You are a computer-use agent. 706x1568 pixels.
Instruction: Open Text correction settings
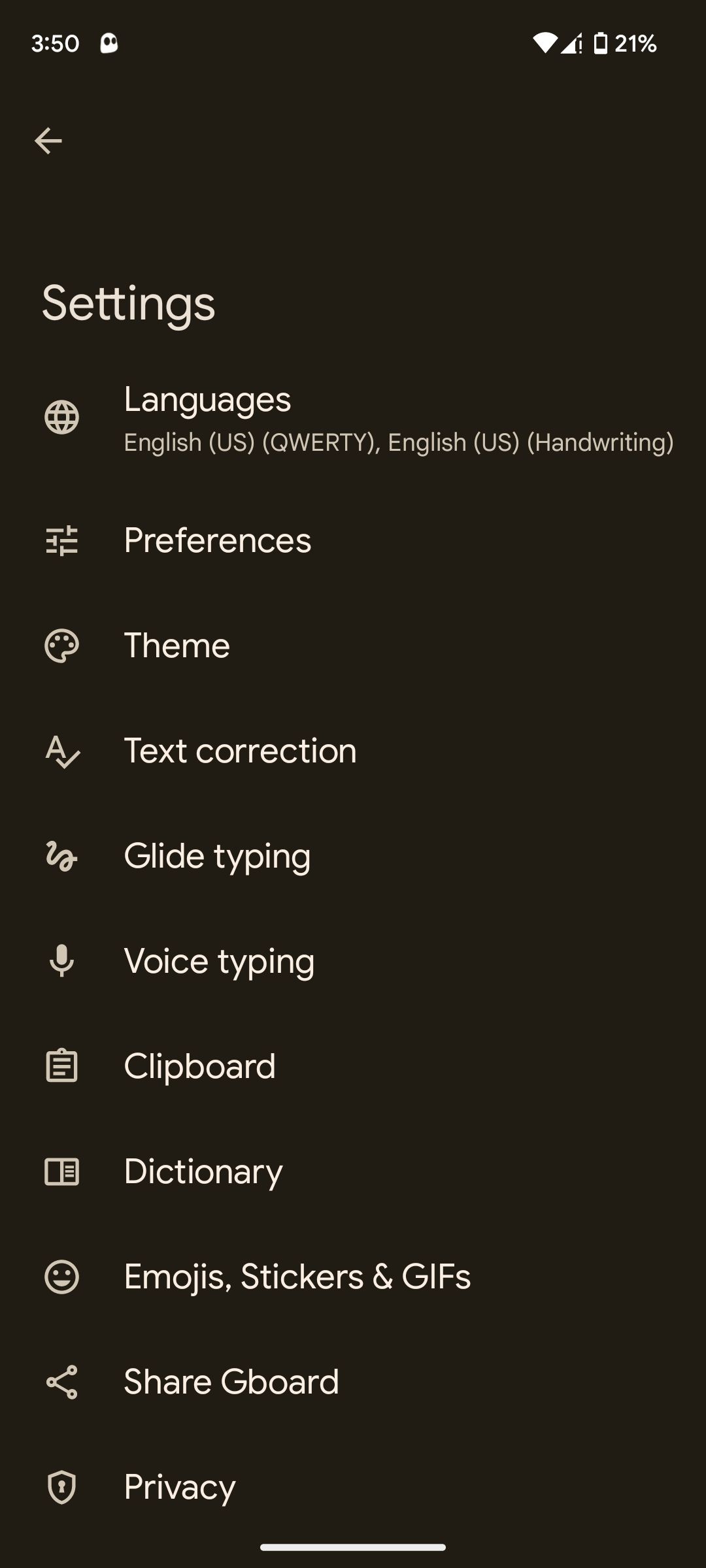click(x=240, y=751)
